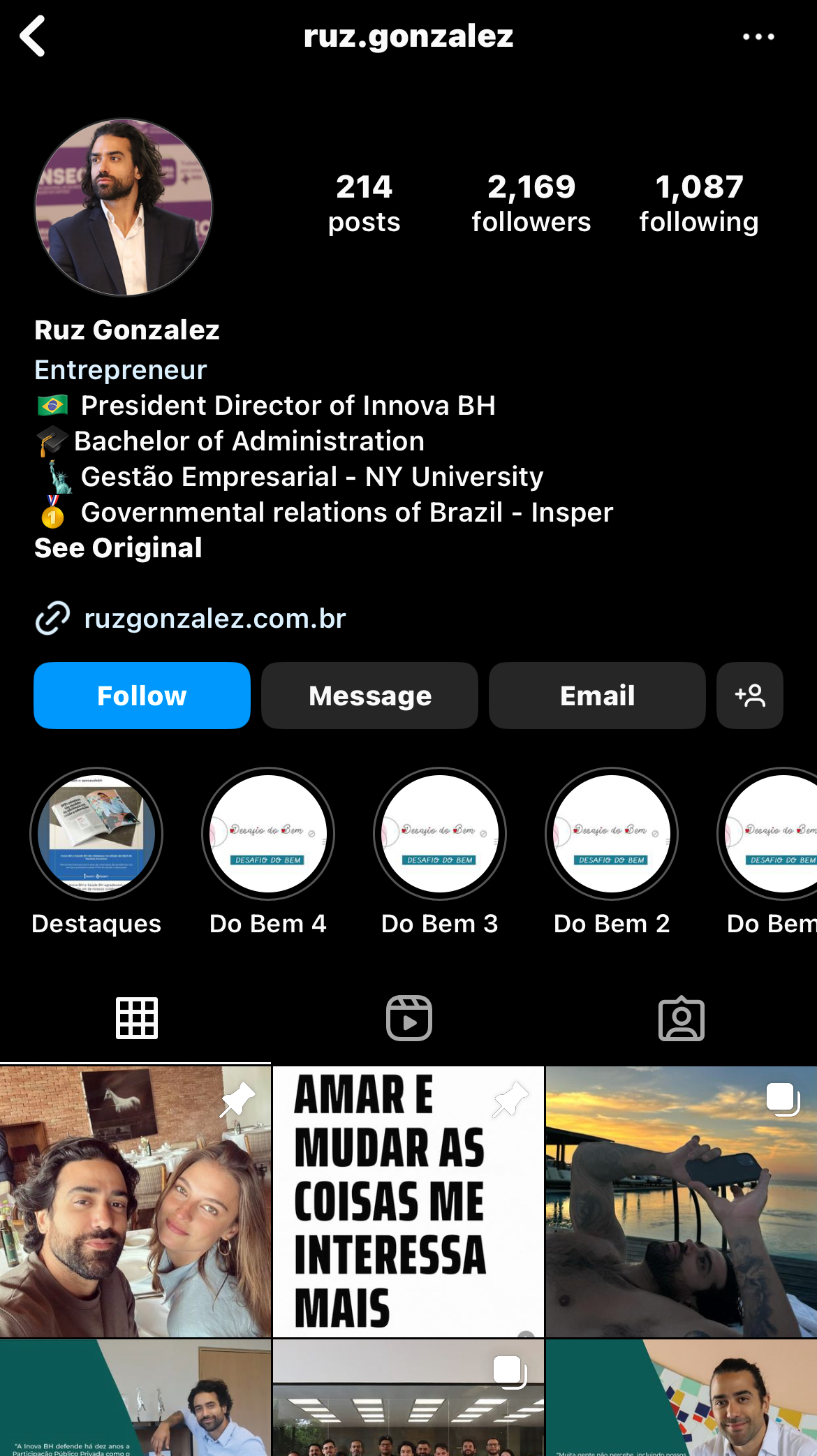Open the pinned Amar e Mudar post
817x1456 pixels.
tap(408, 1201)
